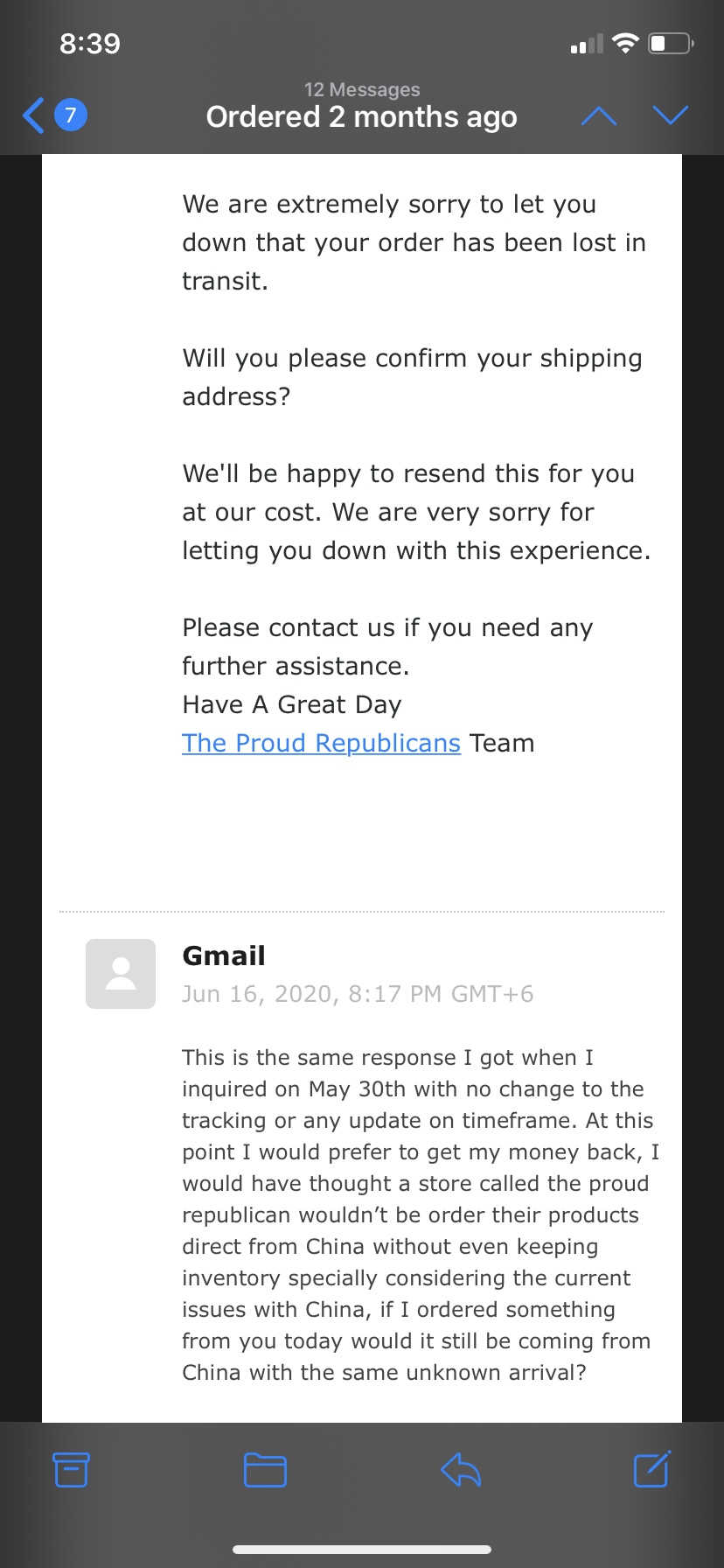
Task: Jump to the next message with down arrow
Action: pos(671,115)
